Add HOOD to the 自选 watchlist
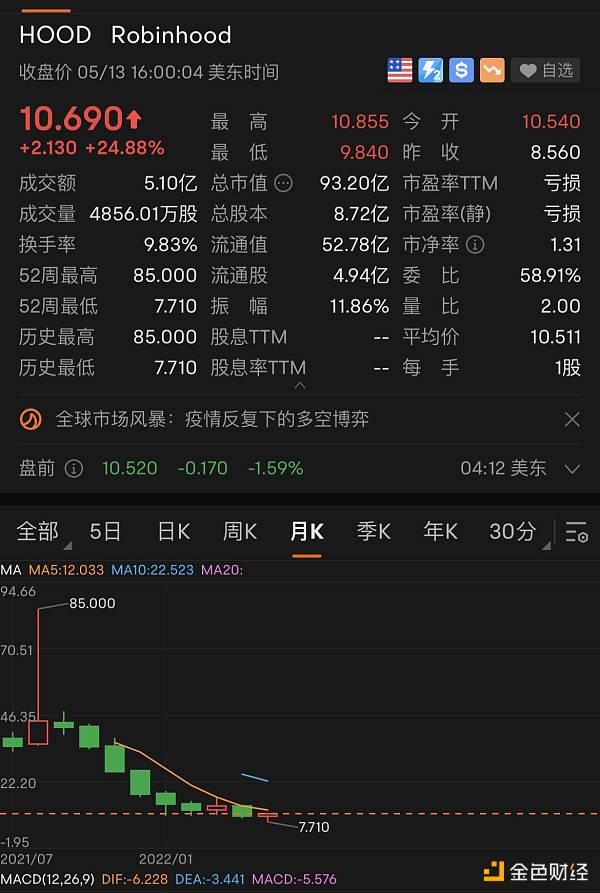 click(x=546, y=70)
